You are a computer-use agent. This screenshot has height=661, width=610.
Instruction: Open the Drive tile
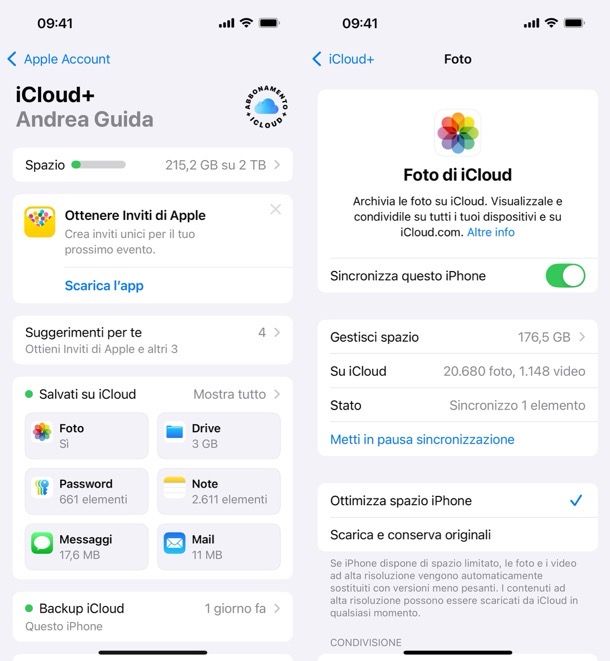[x=218, y=436]
